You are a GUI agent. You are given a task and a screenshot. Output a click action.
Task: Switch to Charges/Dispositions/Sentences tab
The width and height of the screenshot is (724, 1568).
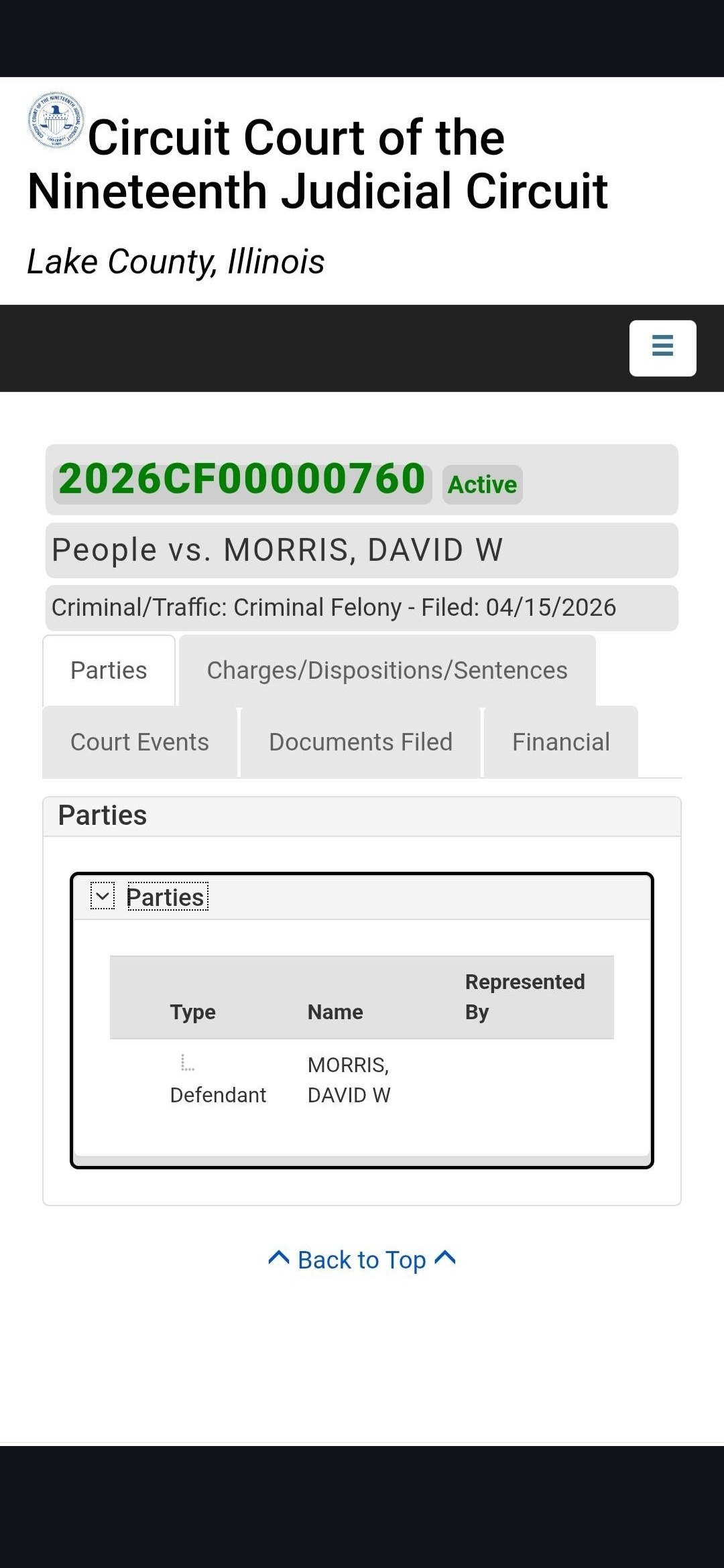(387, 671)
